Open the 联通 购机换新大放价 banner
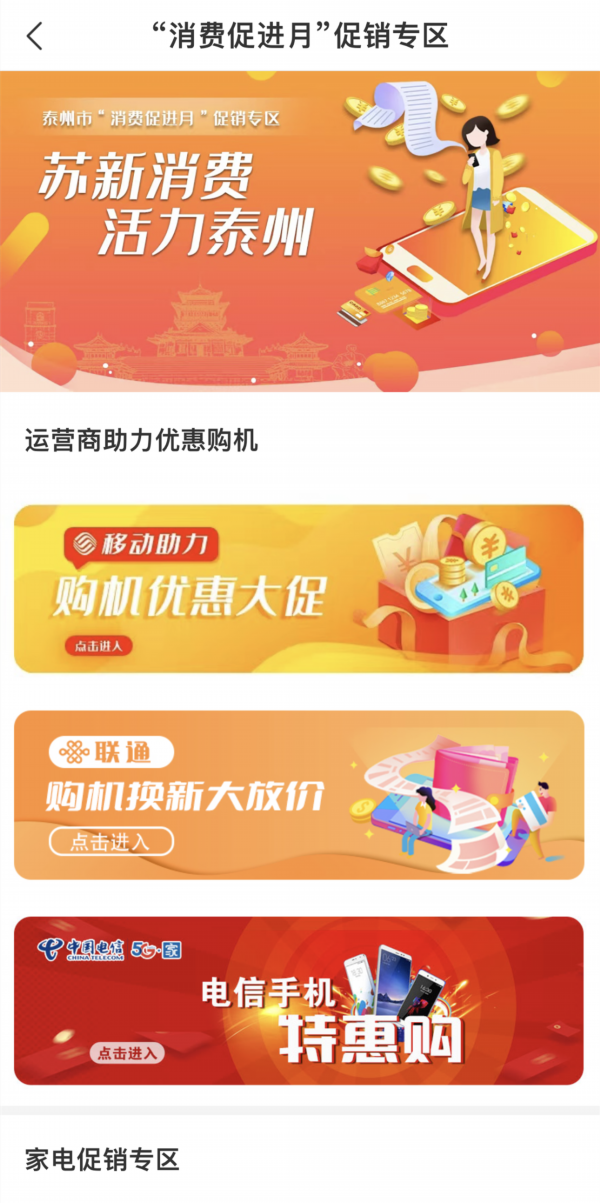 [298, 794]
